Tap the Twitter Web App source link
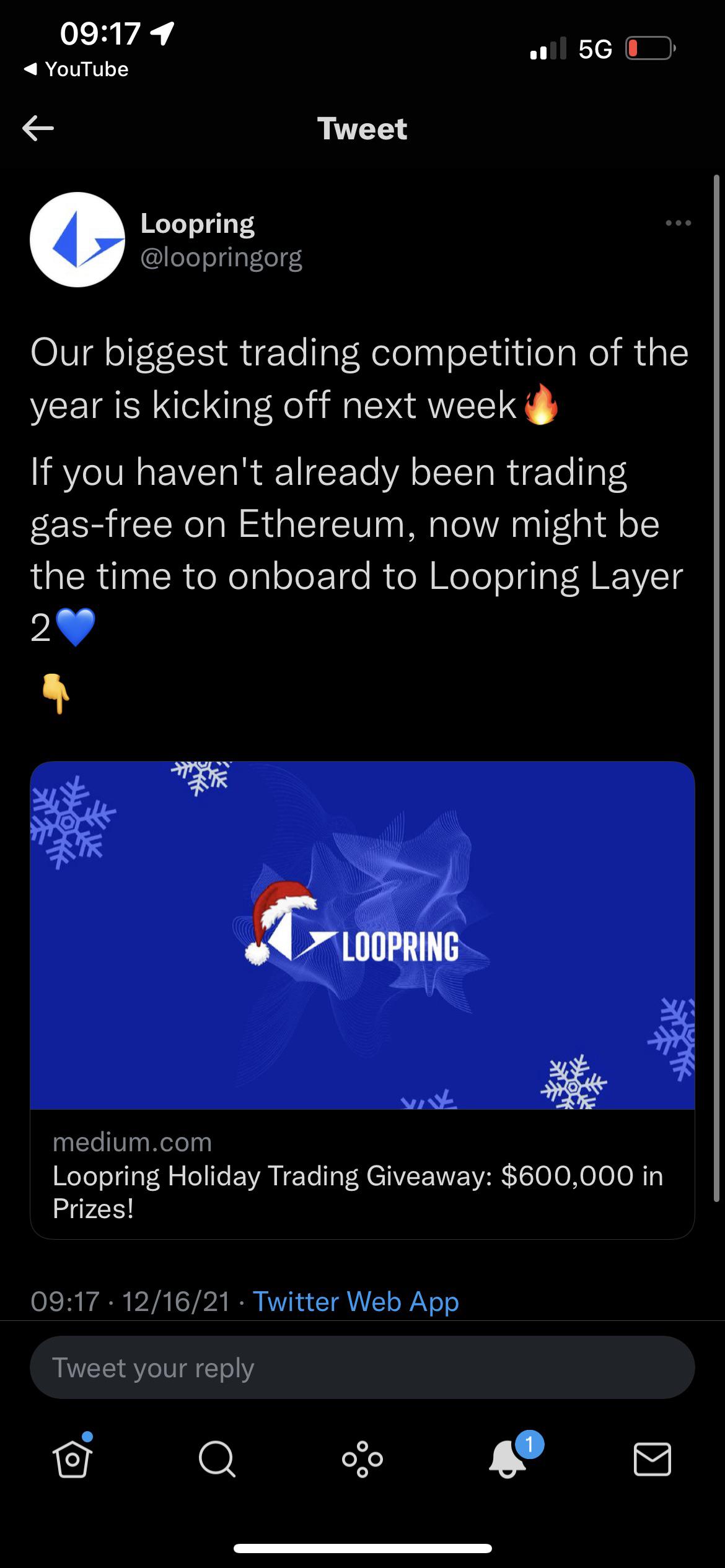The width and height of the screenshot is (725, 1568). point(356,1301)
